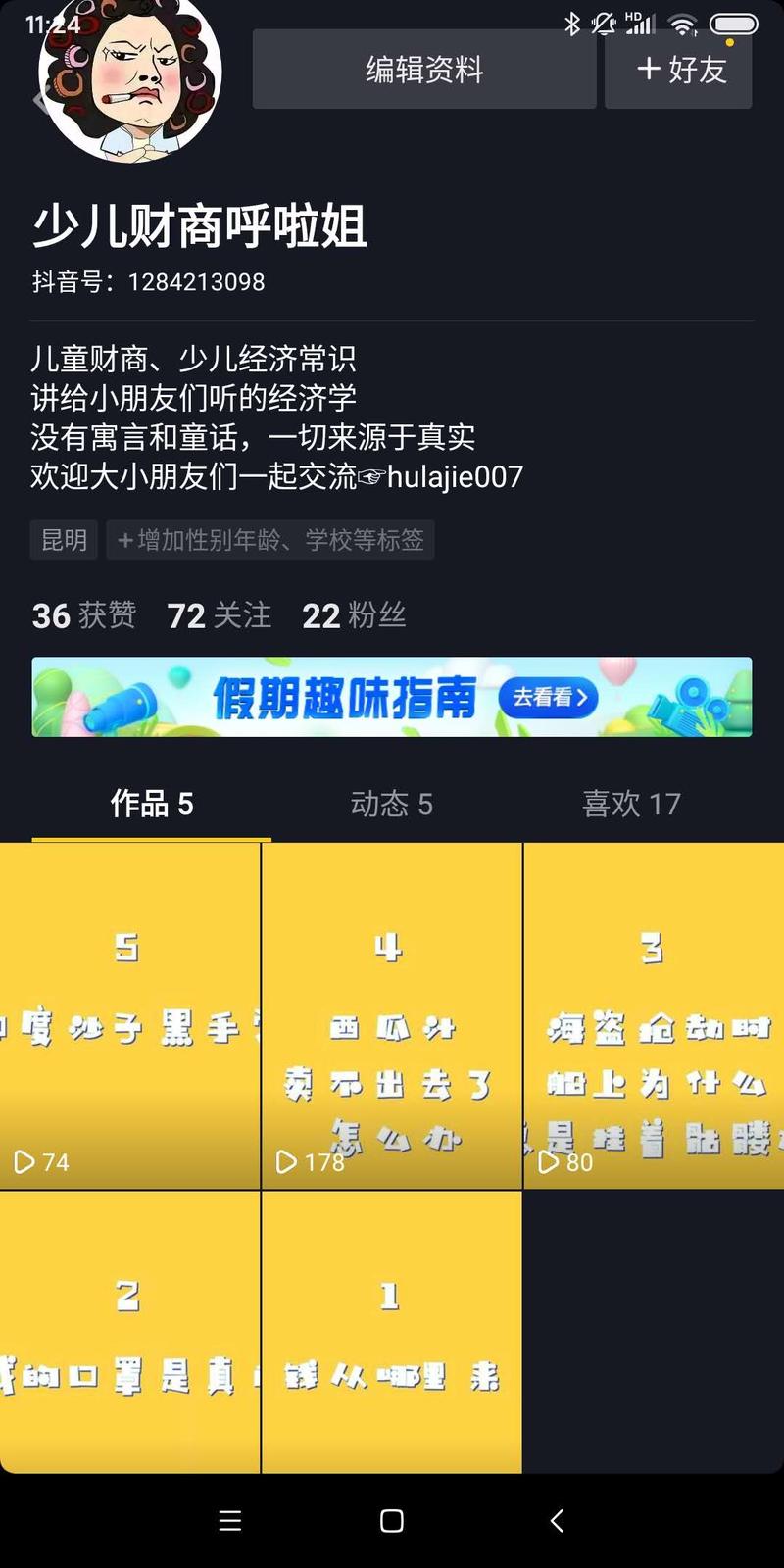Tap the 编辑资料 button
This screenshot has height=1568, width=784.
(423, 70)
